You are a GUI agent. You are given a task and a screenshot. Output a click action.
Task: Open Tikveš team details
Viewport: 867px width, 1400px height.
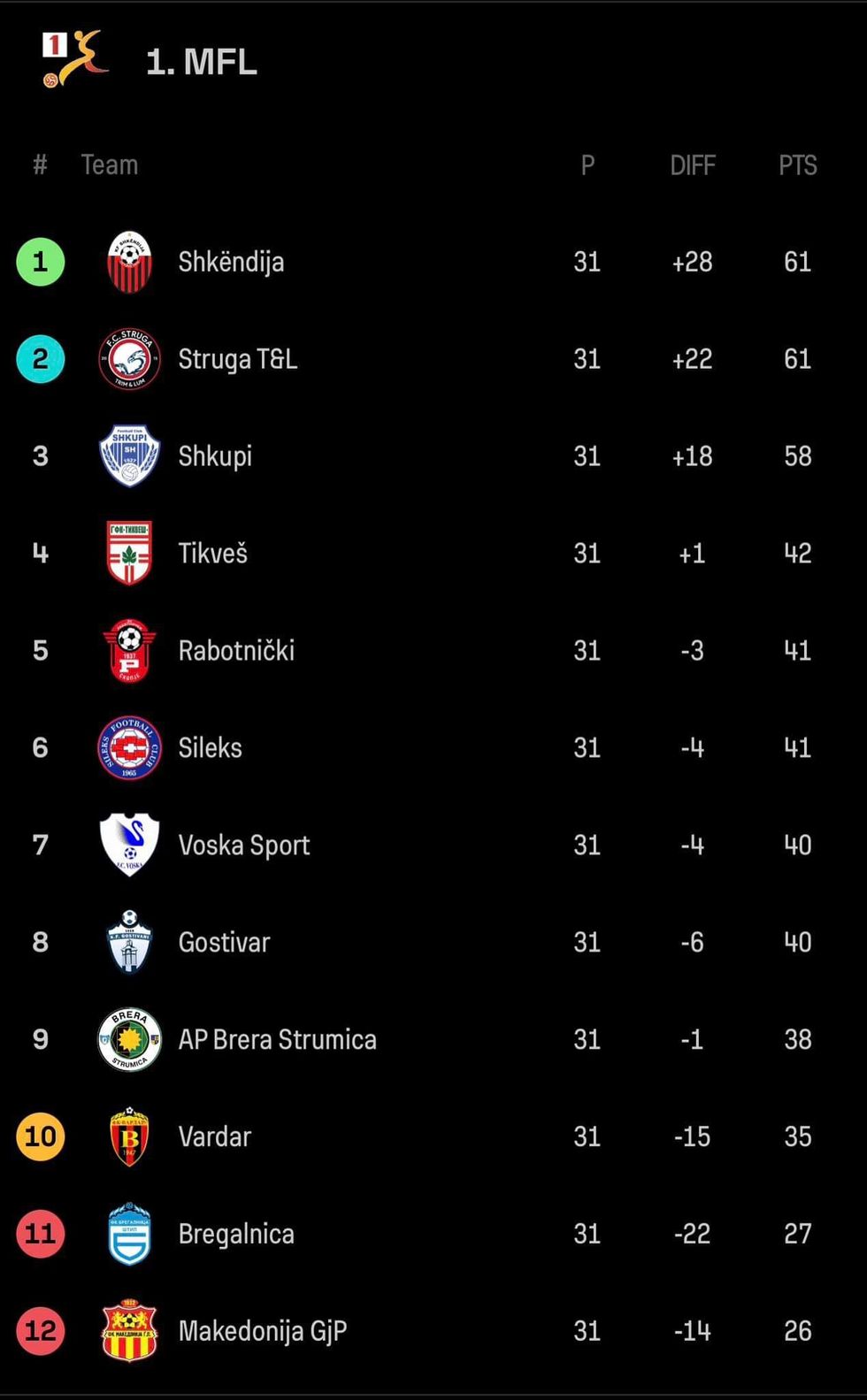(x=212, y=554)
